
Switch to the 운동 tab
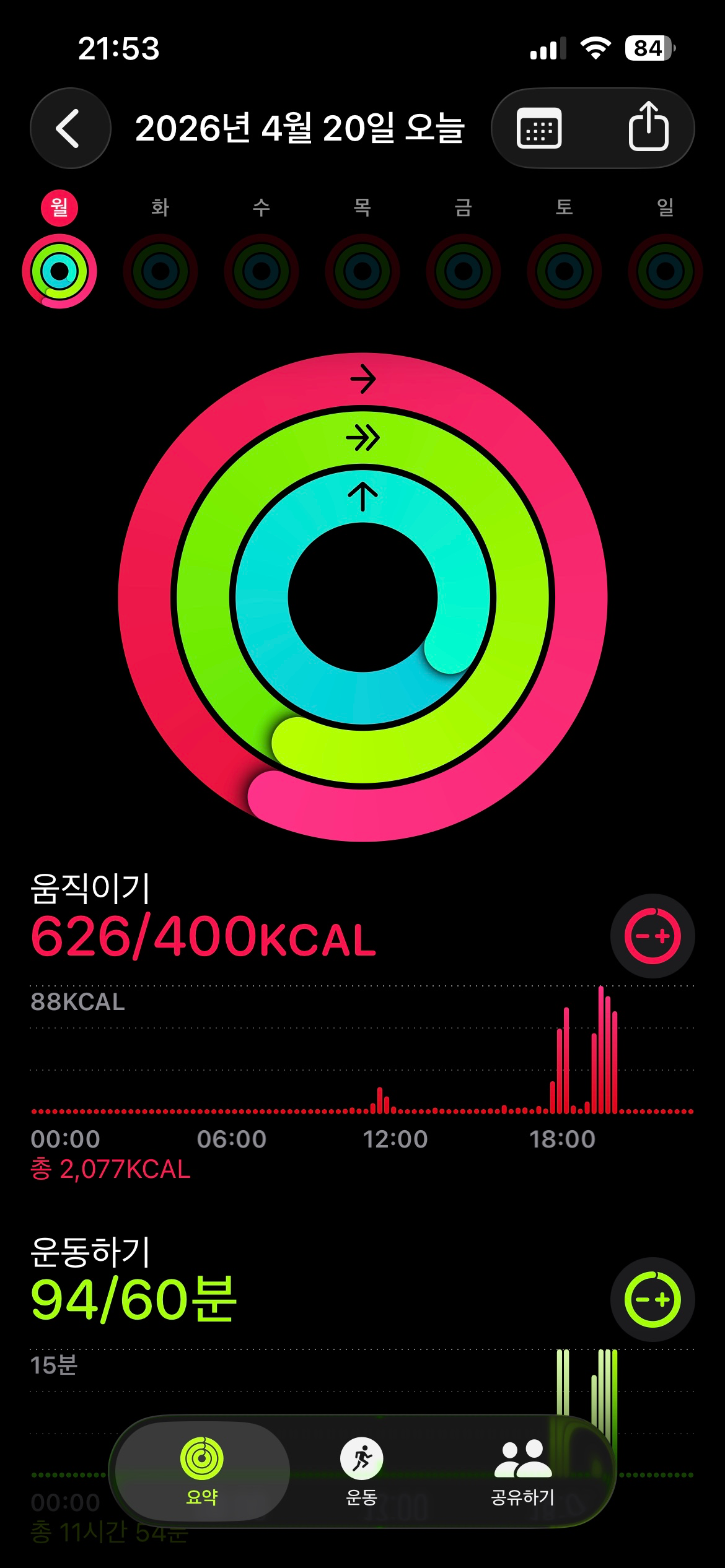coord(361,1470)
